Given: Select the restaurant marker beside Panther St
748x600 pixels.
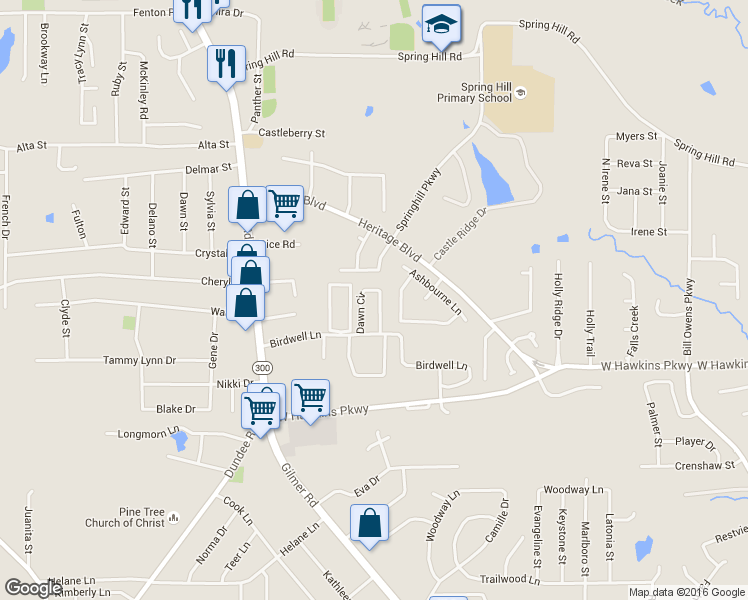Looking at the screenshot, I should tap(226, 64).
